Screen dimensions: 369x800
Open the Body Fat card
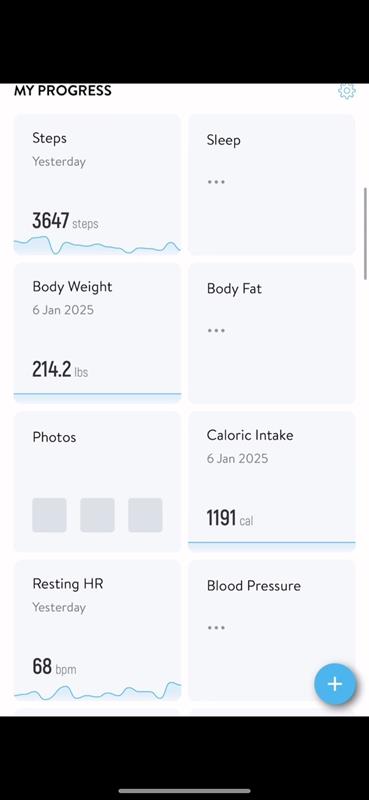tap(272, 333)
